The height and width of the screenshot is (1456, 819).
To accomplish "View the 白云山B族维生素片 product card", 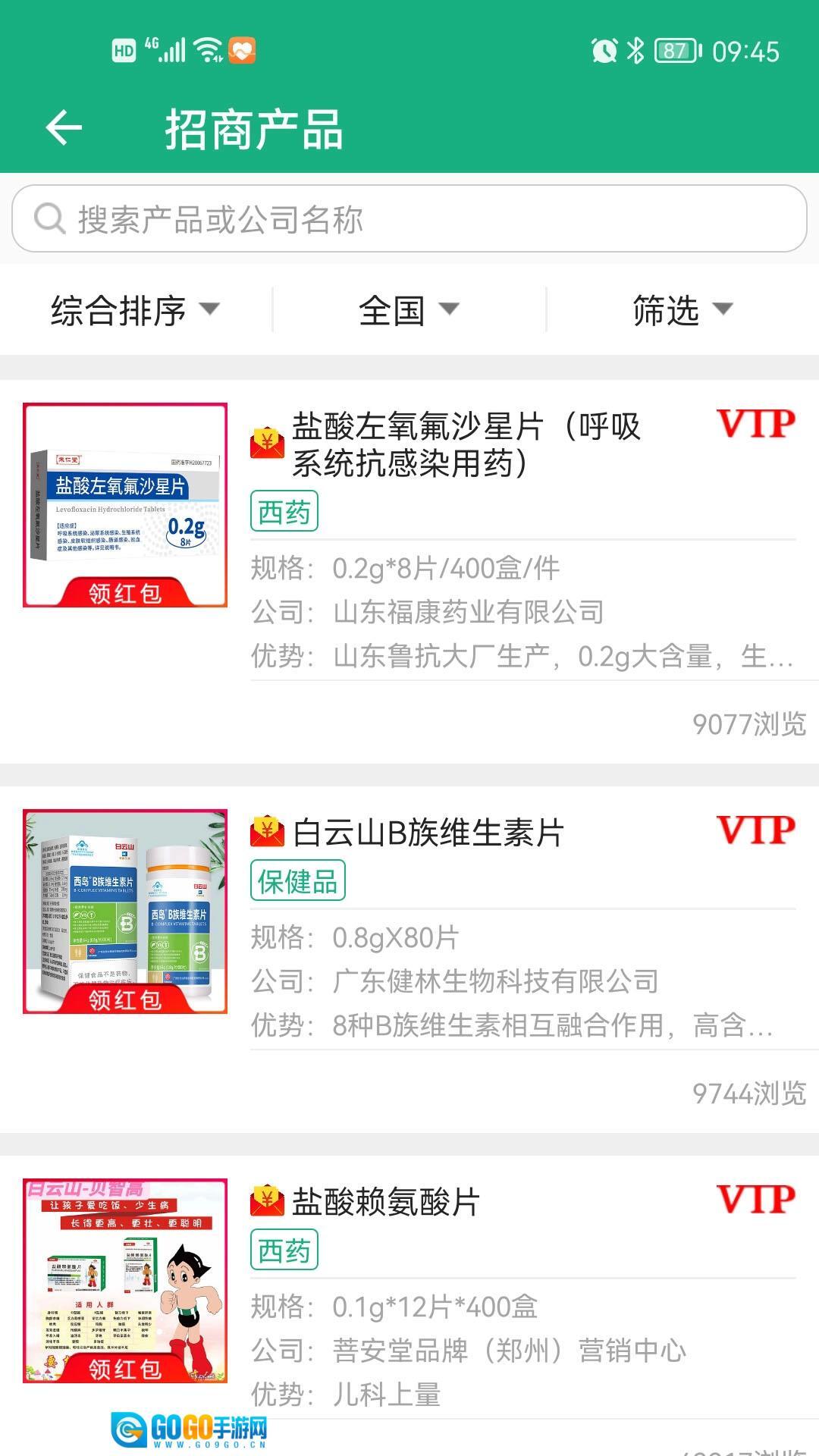I will (x=428, y=833).
